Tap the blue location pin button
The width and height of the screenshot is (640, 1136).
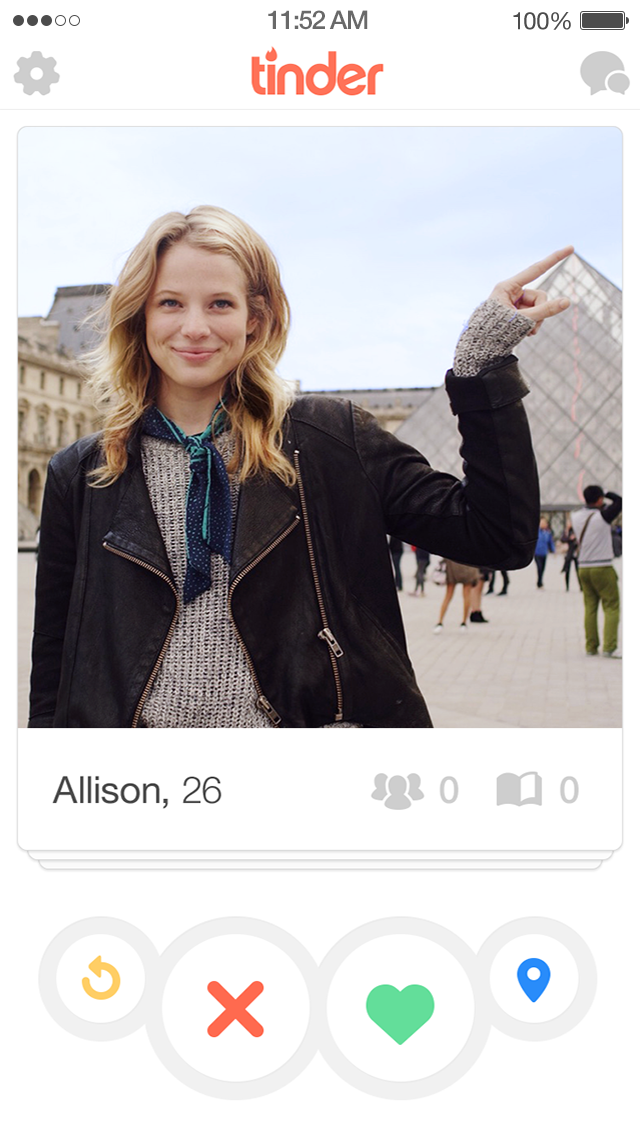coord(534,979)
